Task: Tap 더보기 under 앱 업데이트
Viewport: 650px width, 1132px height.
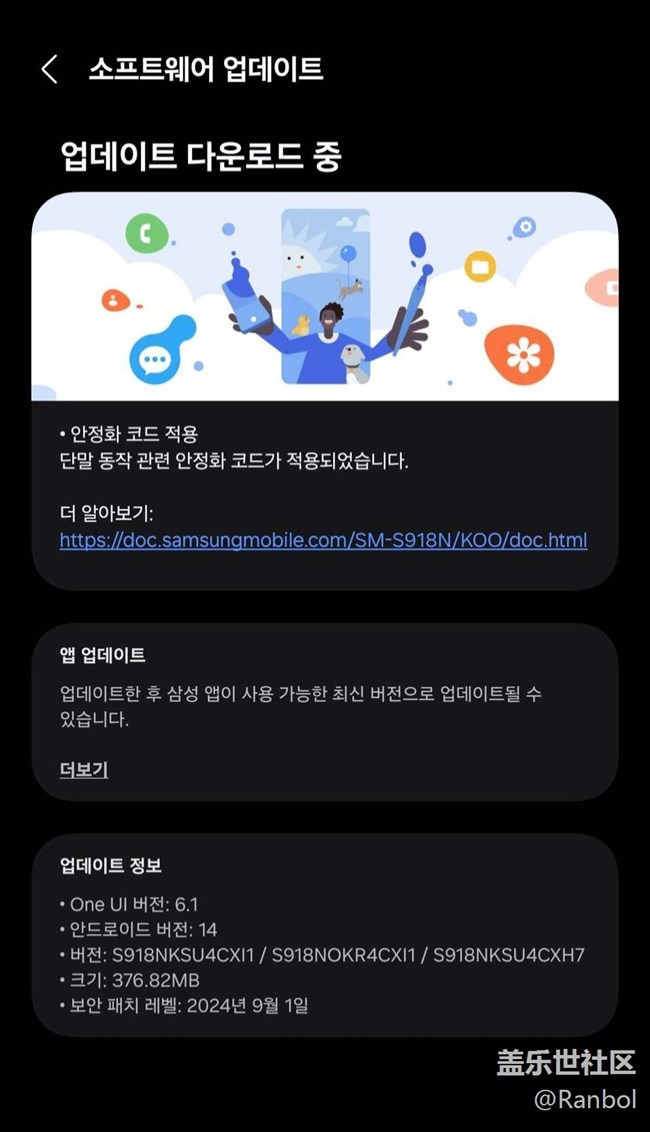Action: [x=84, y=769]
